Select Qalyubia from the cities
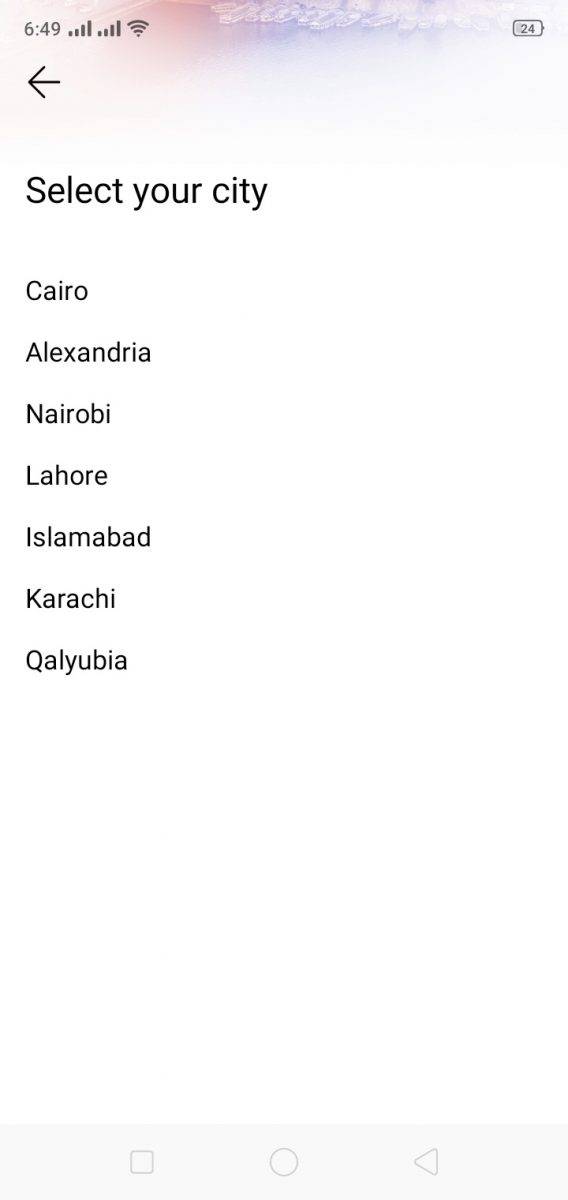This screenshot has width=568, height=1200. pos(76,661)
